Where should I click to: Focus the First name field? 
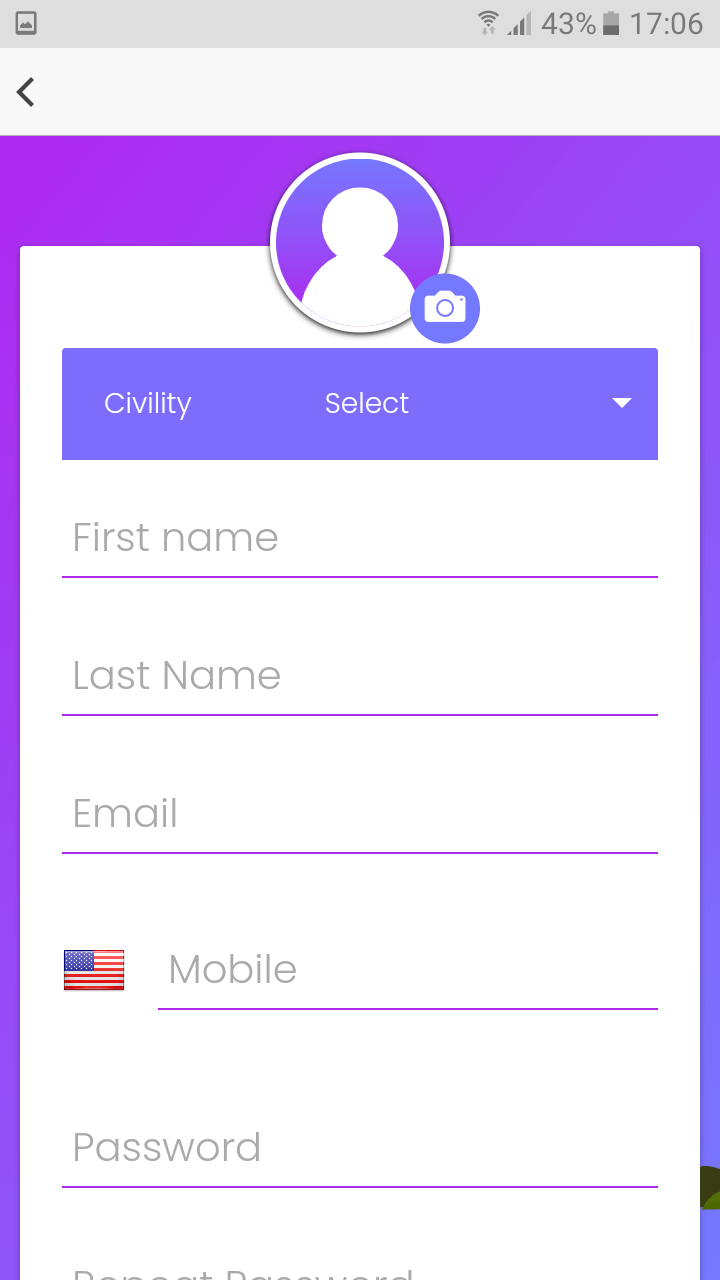pyautogui.click(x=360, y=539)
